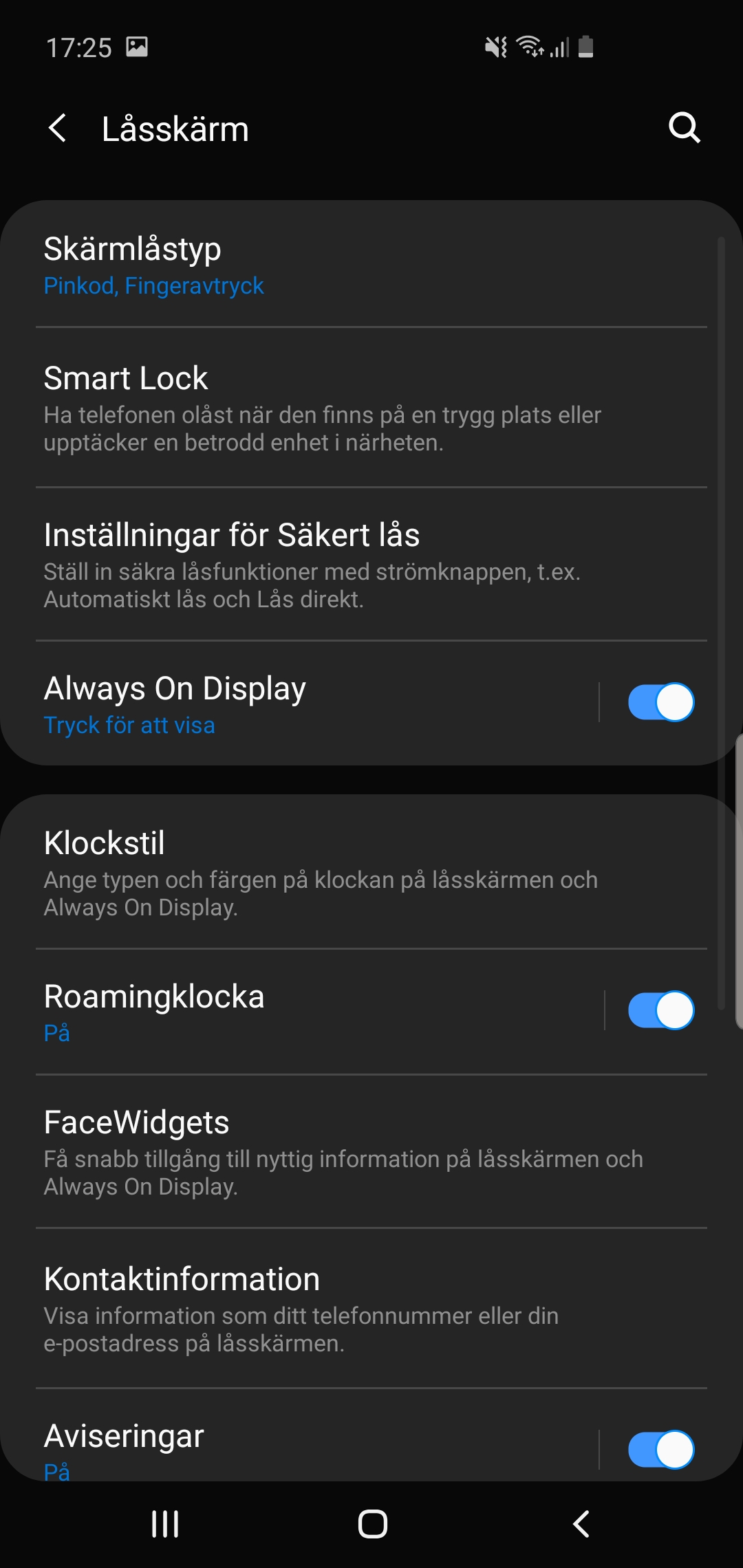
Task: Open search in lock screen settings
Action: pos(684,128)
